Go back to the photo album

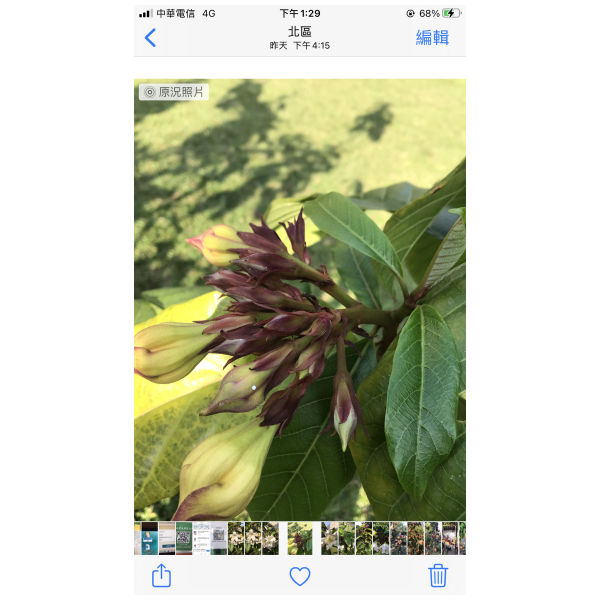pyautogui.click(x=150, y=38)
